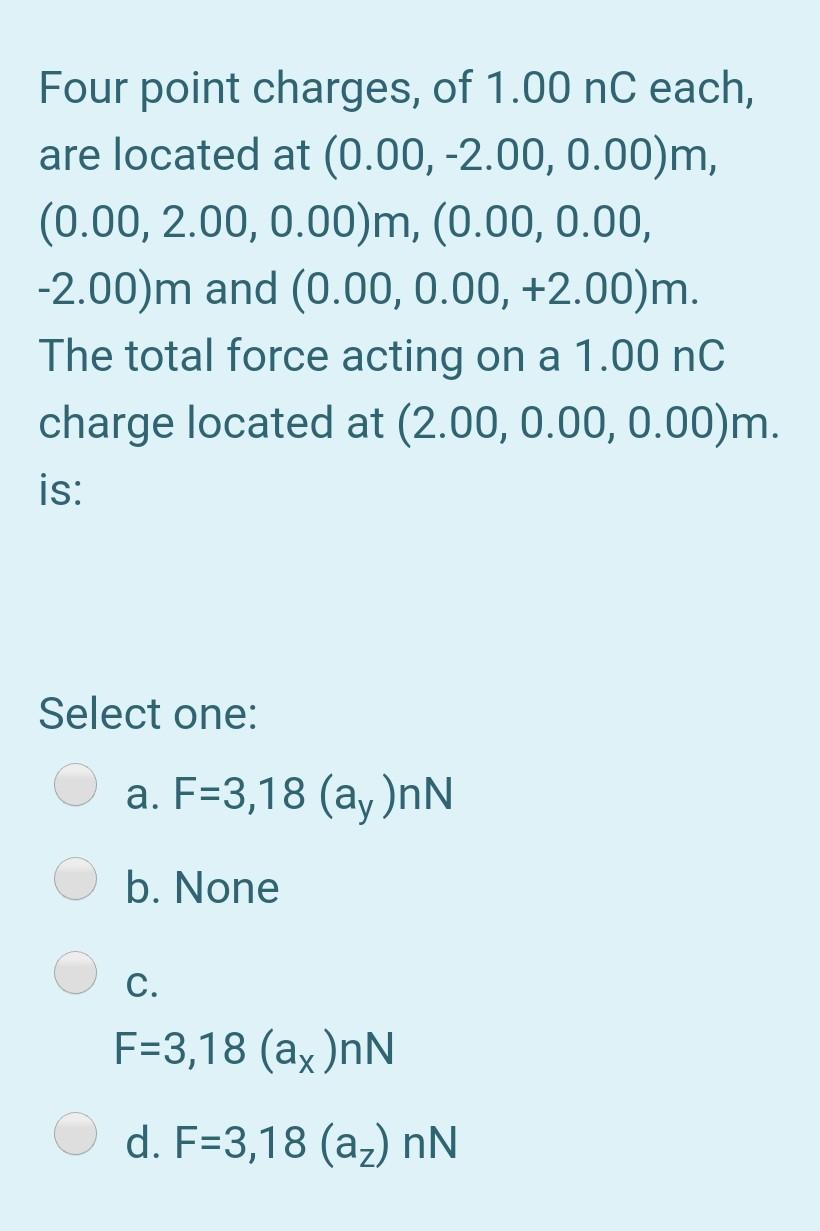820x1231 pixels.
Task: Choose answer b. None
Action: (75, 879)
